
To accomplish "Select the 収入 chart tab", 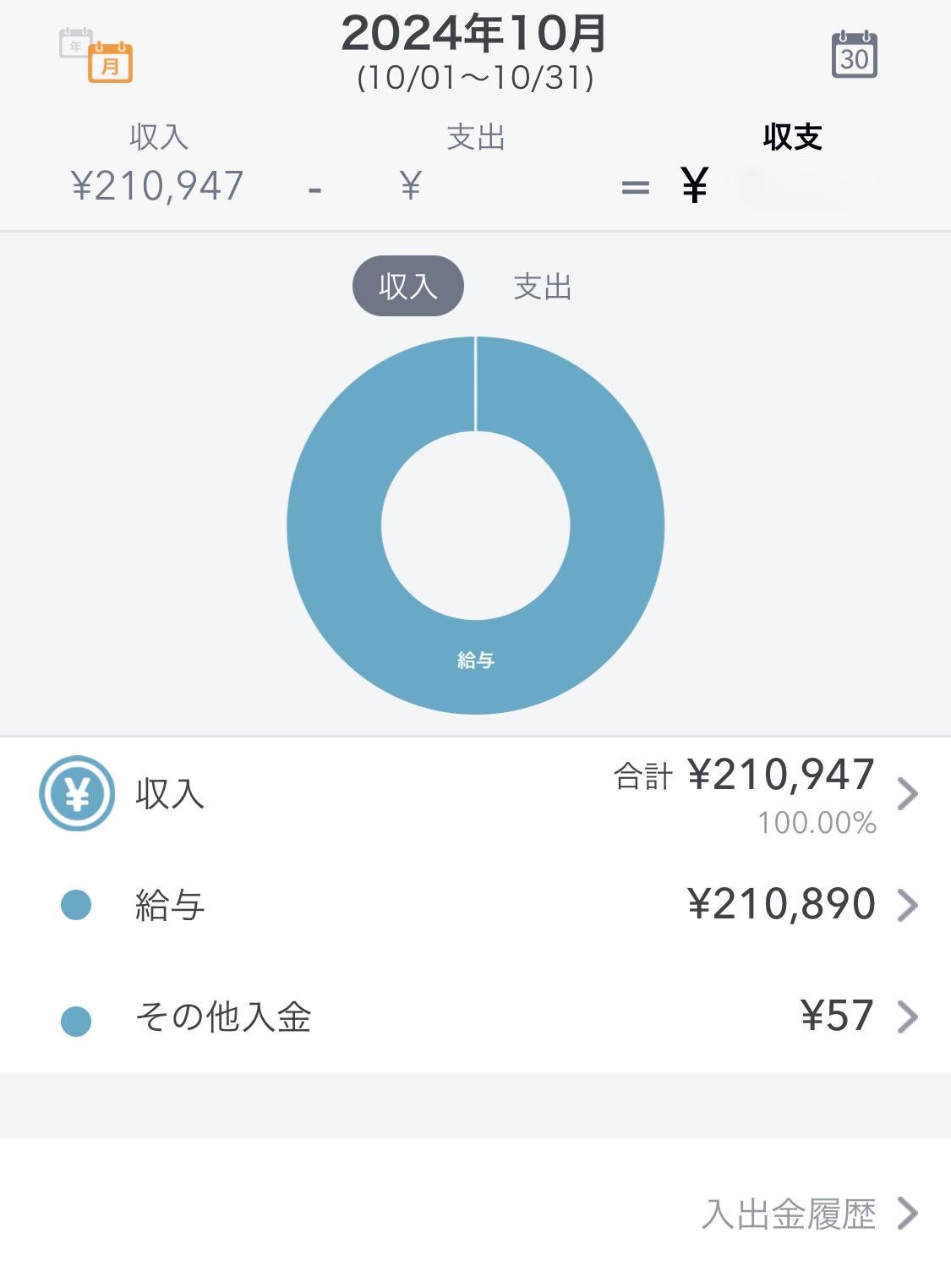I will click(407, 286).
